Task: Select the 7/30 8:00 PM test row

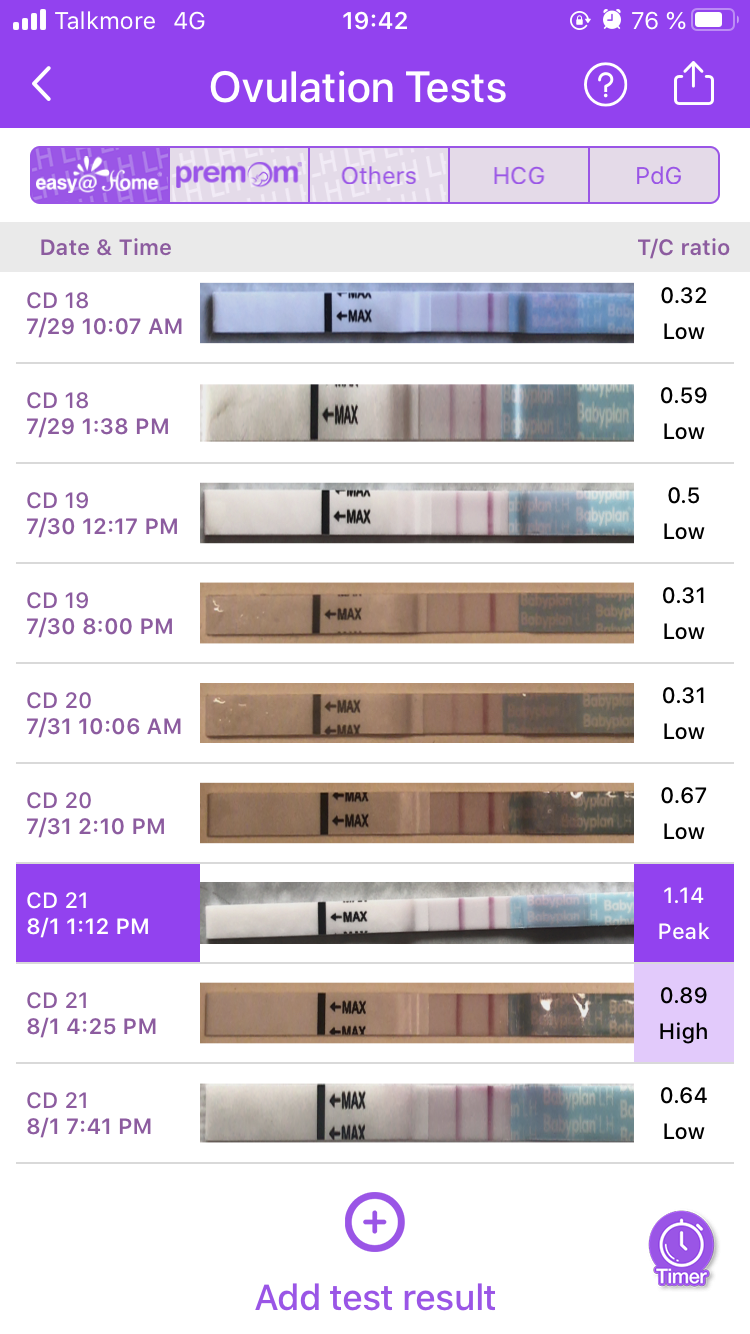Action: coord(375,613)
